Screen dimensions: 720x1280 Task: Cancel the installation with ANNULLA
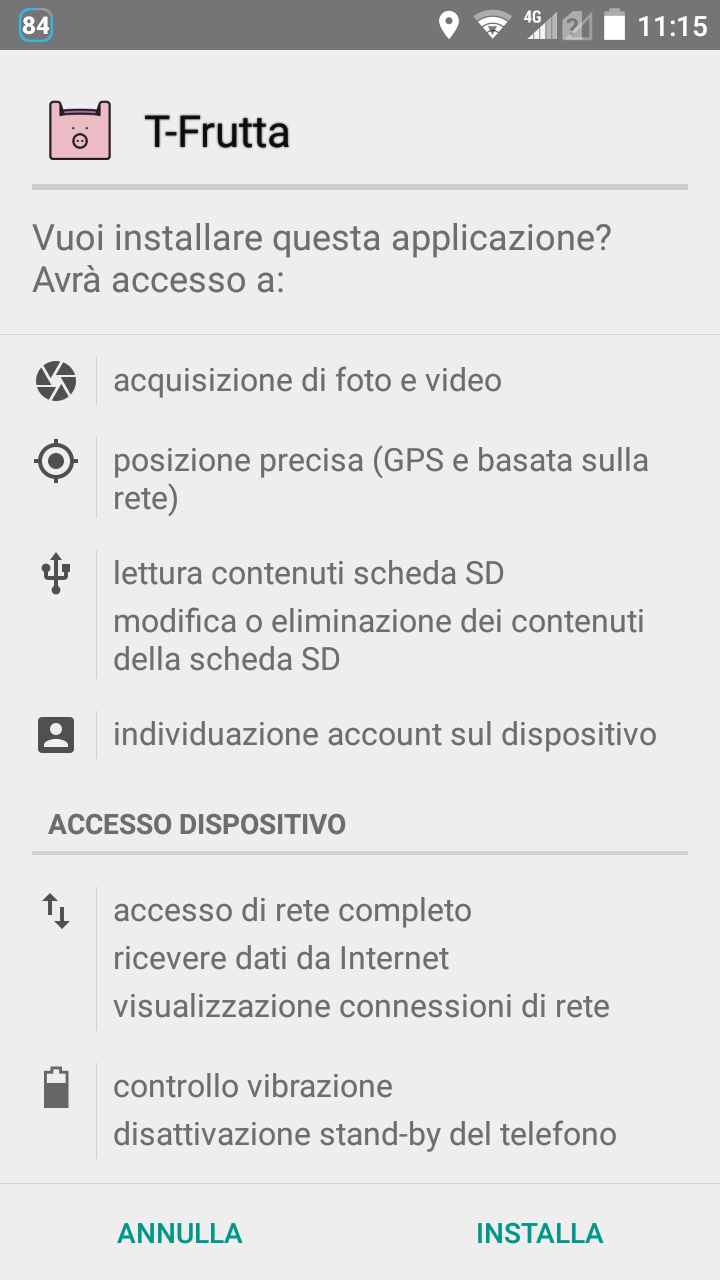(180, 1233)
